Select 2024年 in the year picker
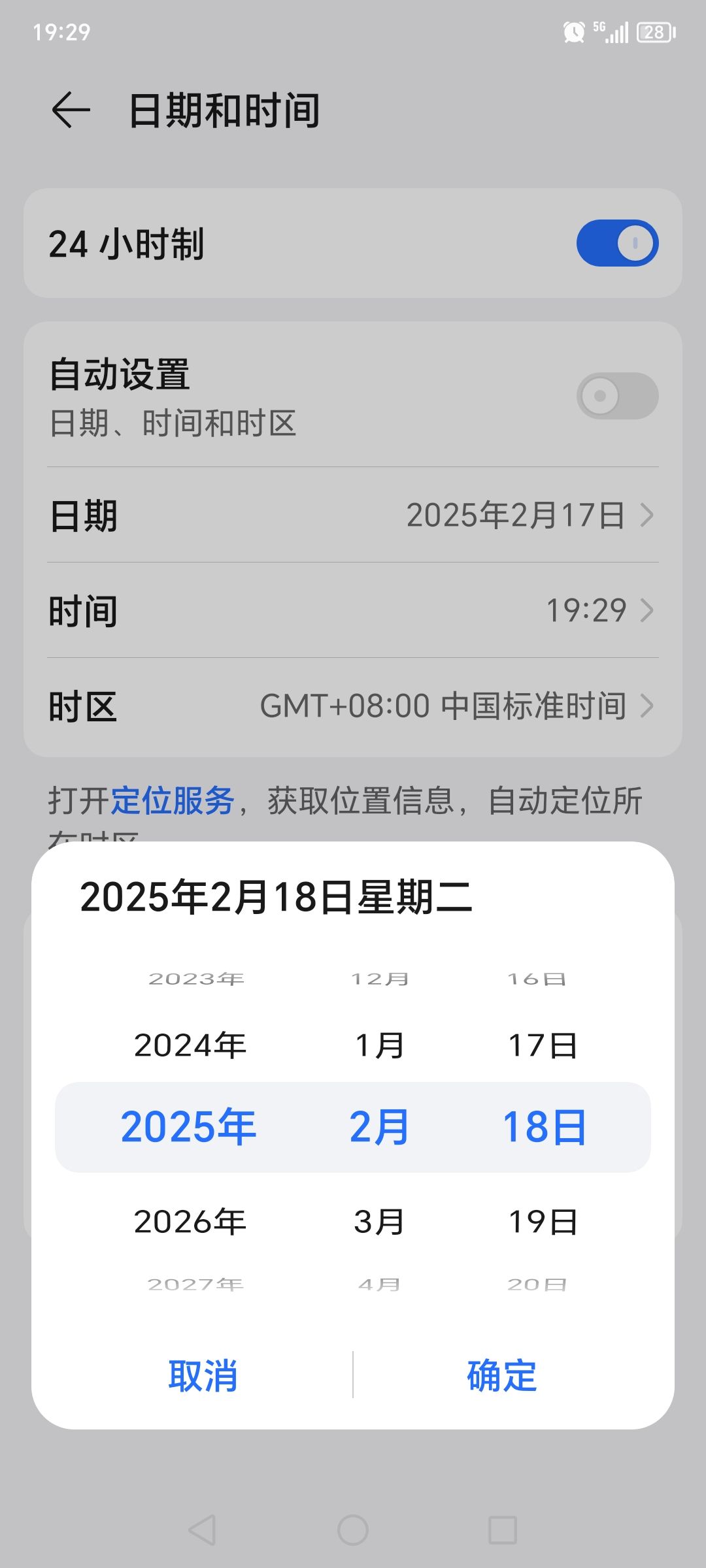This screenshot has height=1568, width=706. (x=190, y=1045)
